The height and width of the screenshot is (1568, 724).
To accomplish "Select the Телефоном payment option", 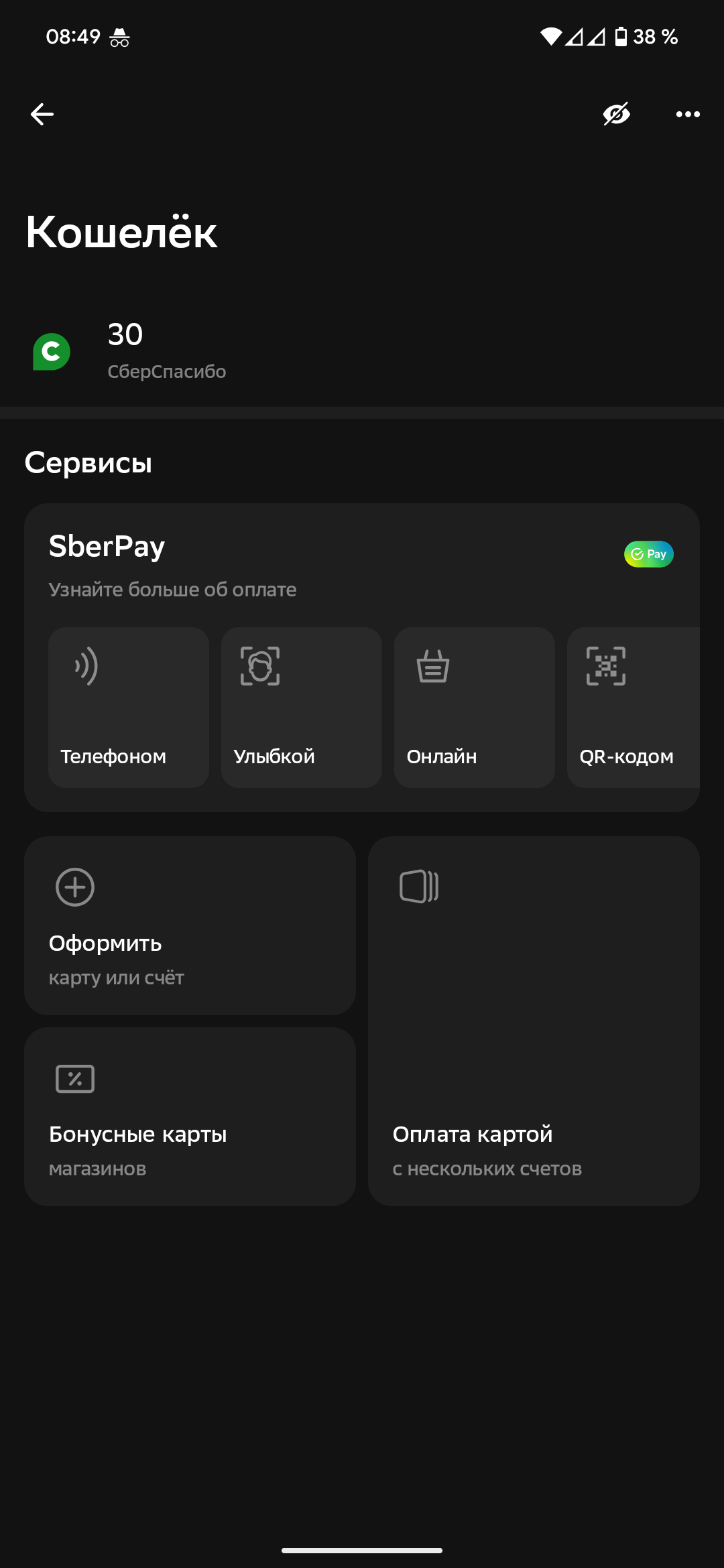I will [129, 708].
